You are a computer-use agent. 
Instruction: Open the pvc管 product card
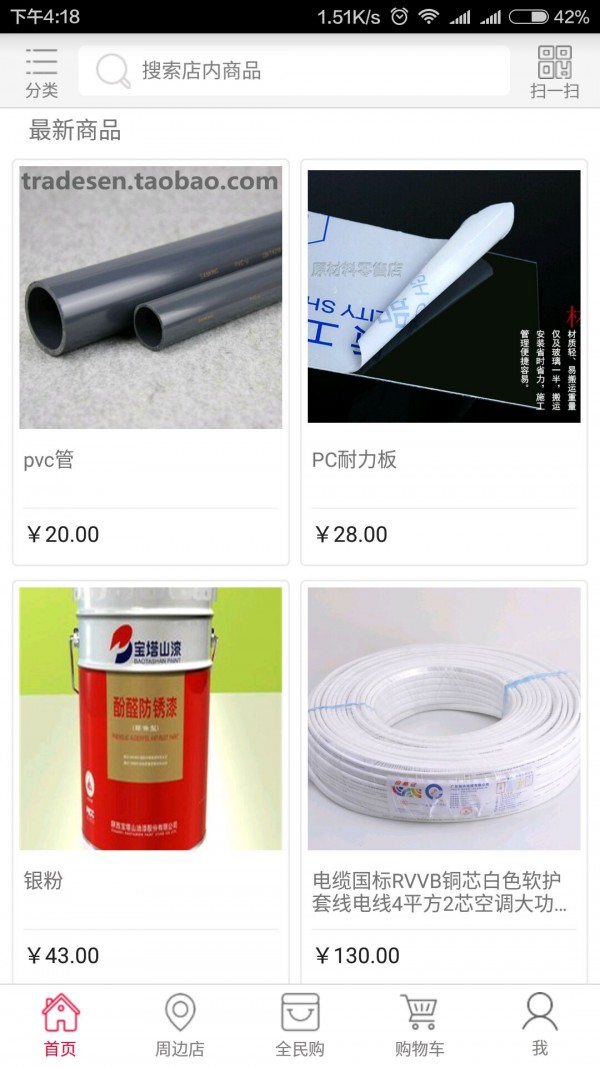[x=151, y=360]
